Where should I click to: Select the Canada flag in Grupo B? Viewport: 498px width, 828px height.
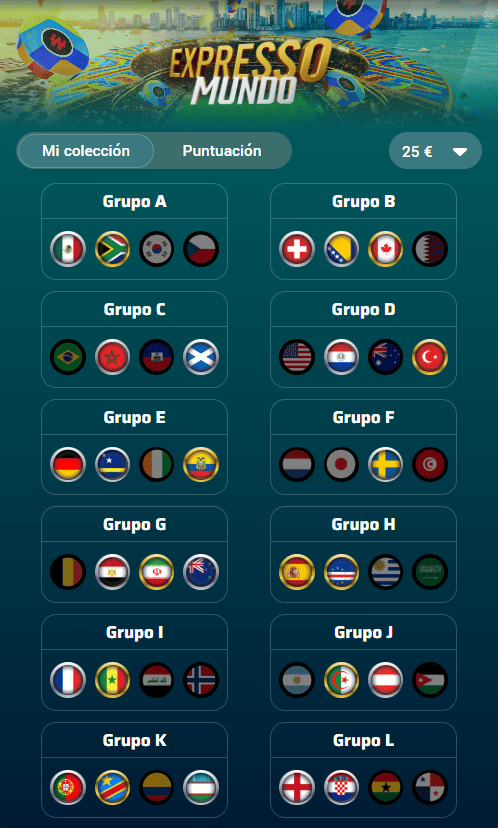pyautogui.click(x=386, y=249)
